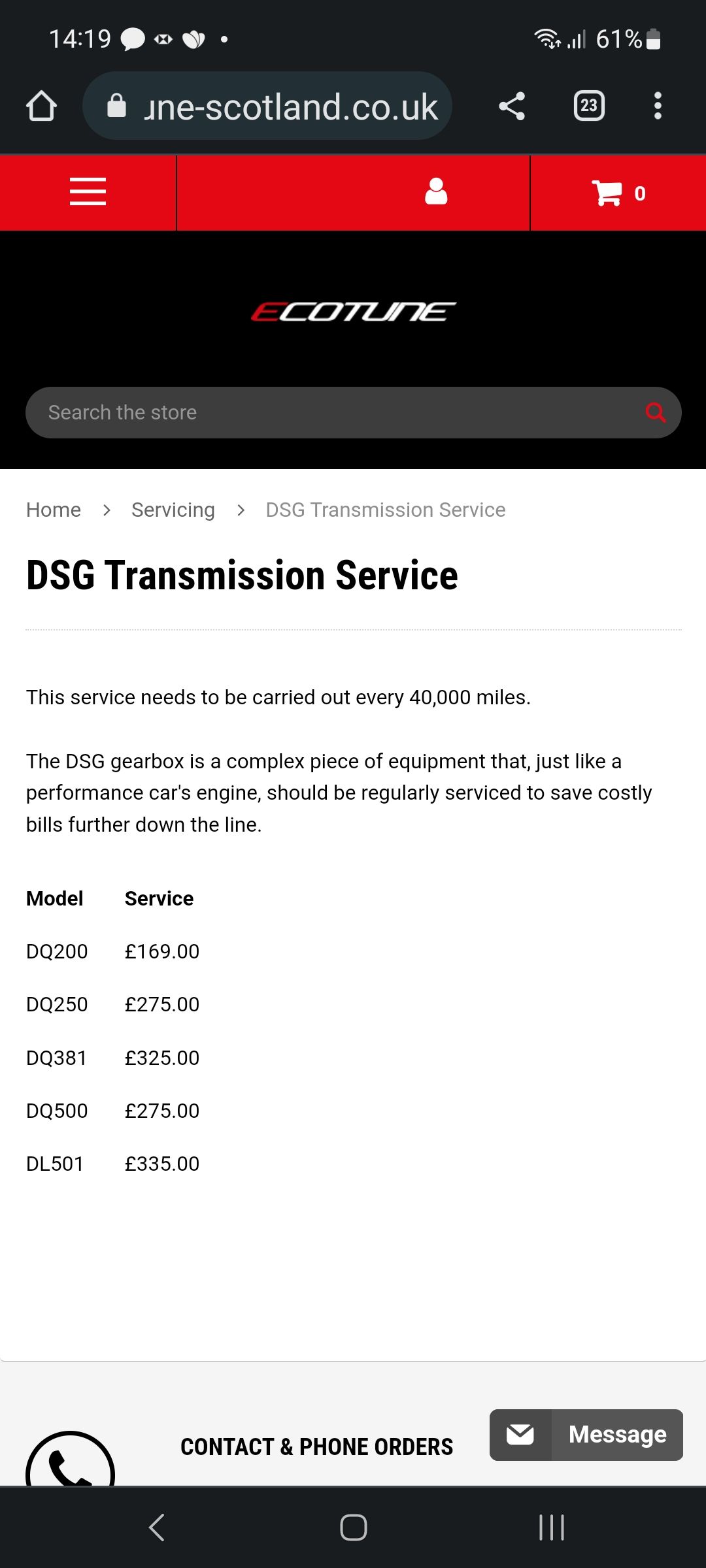Open the user account icon

pyautogui.click(x=436, y=192)
